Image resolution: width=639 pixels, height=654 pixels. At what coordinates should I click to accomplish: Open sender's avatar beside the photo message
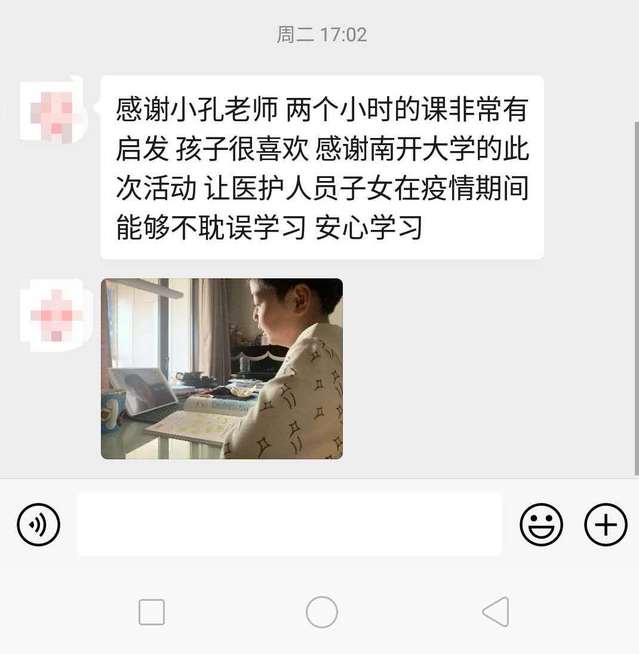(x=55, y=315)
